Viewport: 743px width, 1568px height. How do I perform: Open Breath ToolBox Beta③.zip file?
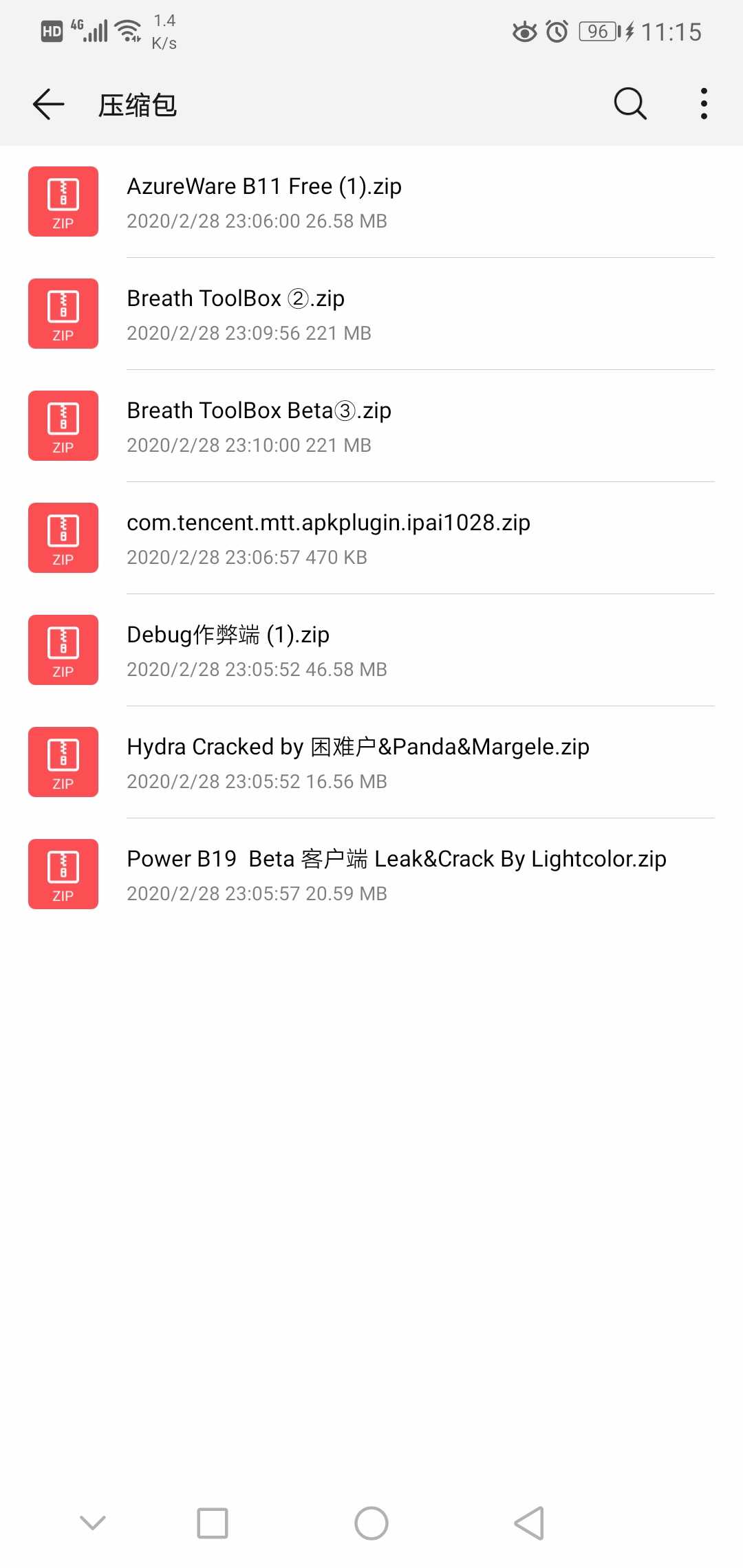[x=371, y=426]
